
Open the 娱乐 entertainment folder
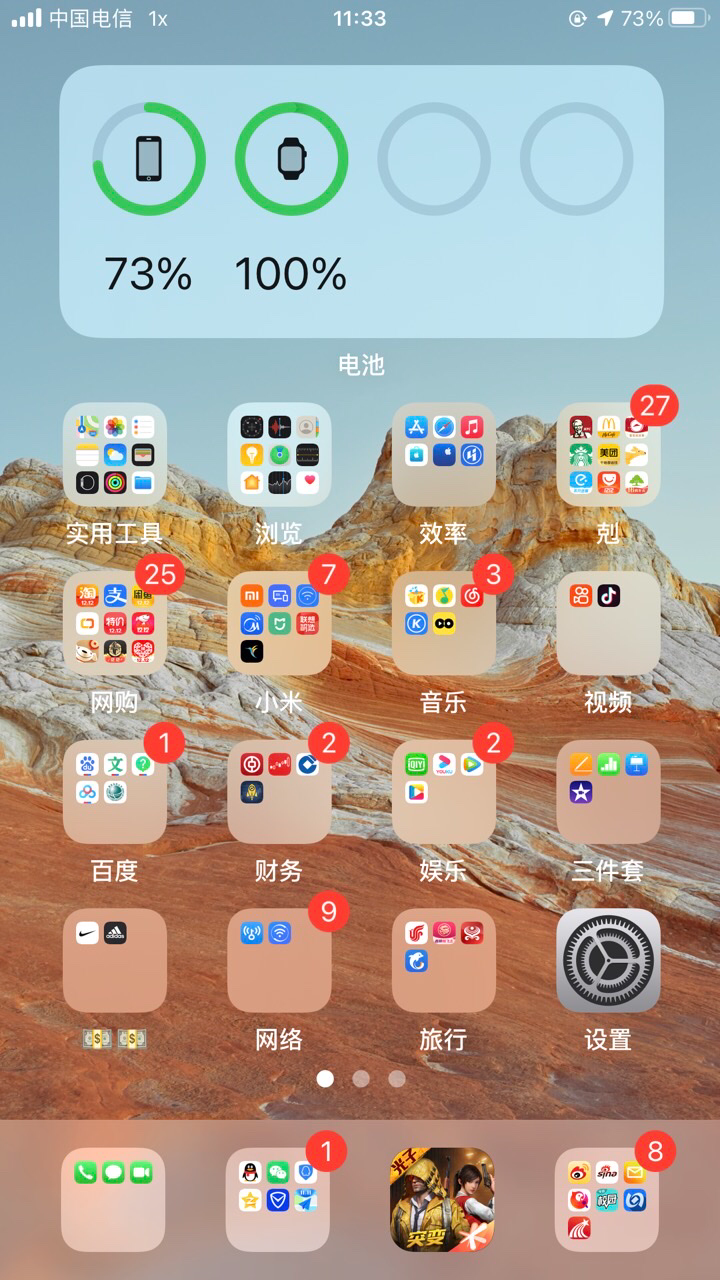(x=443, y=792)
